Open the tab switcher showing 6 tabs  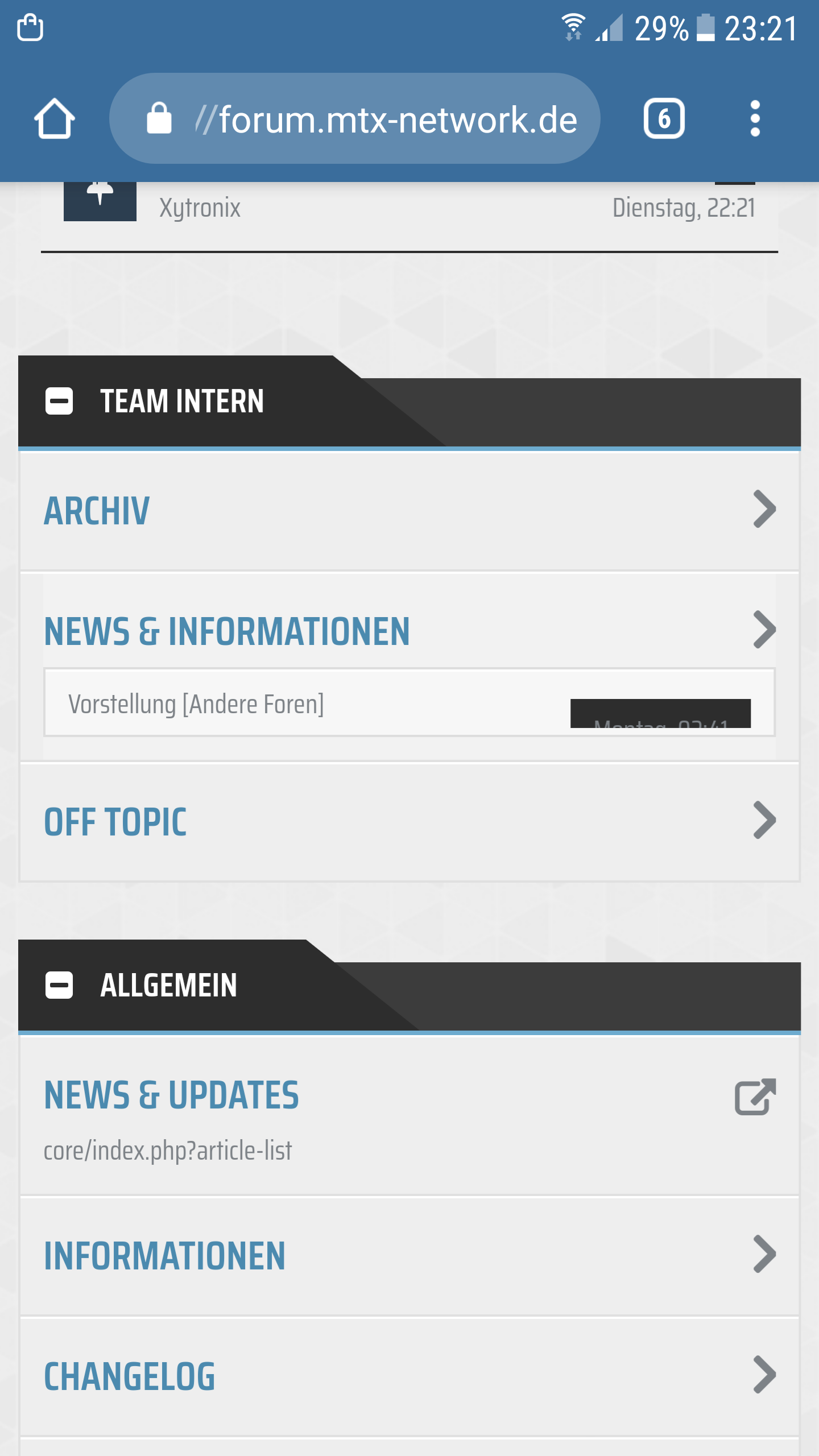click(664, 119)
